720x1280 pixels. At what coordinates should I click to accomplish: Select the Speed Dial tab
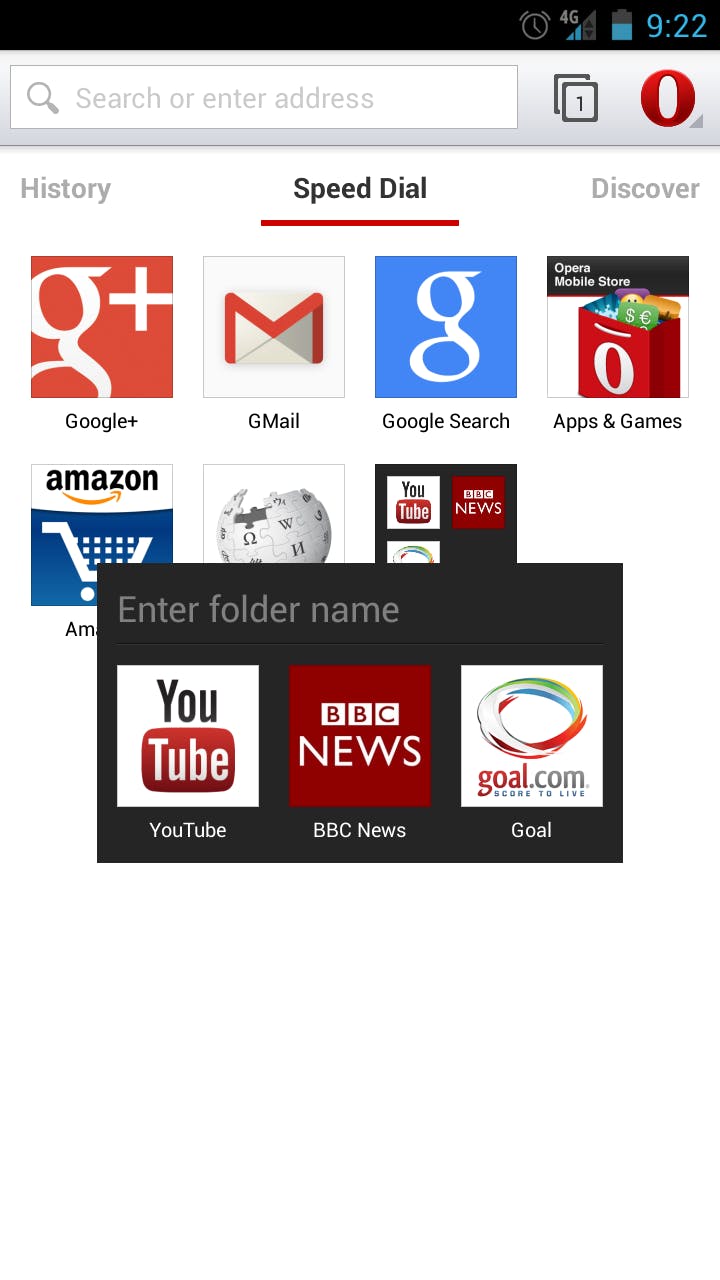pos(359,189)
